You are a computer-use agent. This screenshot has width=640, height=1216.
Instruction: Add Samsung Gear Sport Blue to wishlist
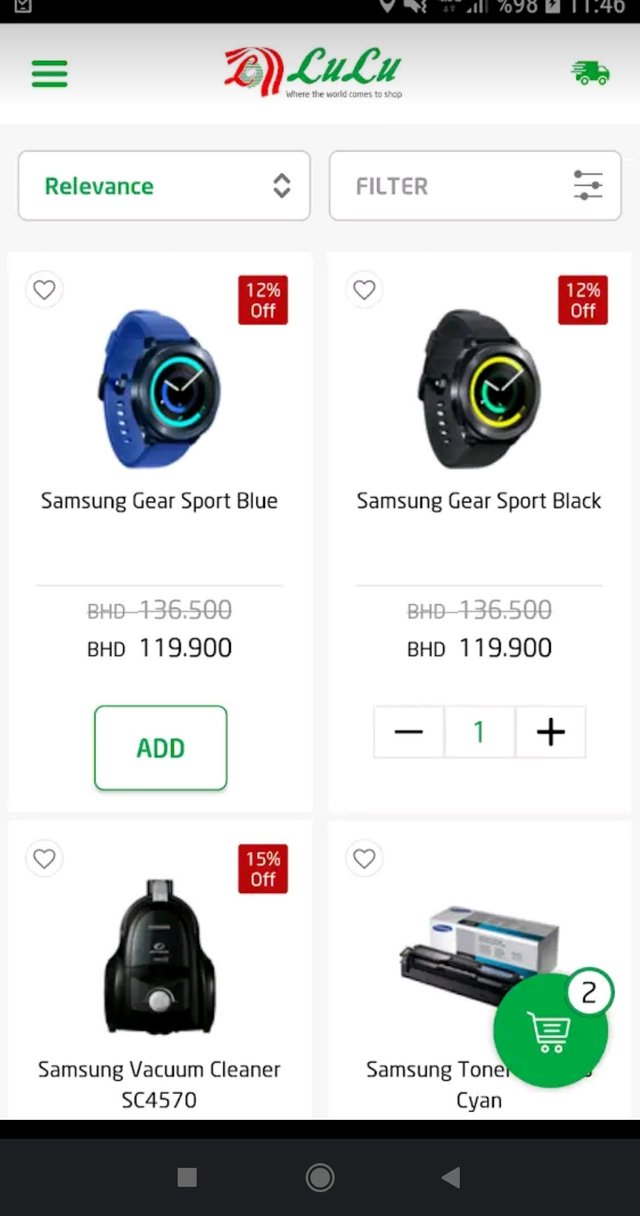[44, 290]
